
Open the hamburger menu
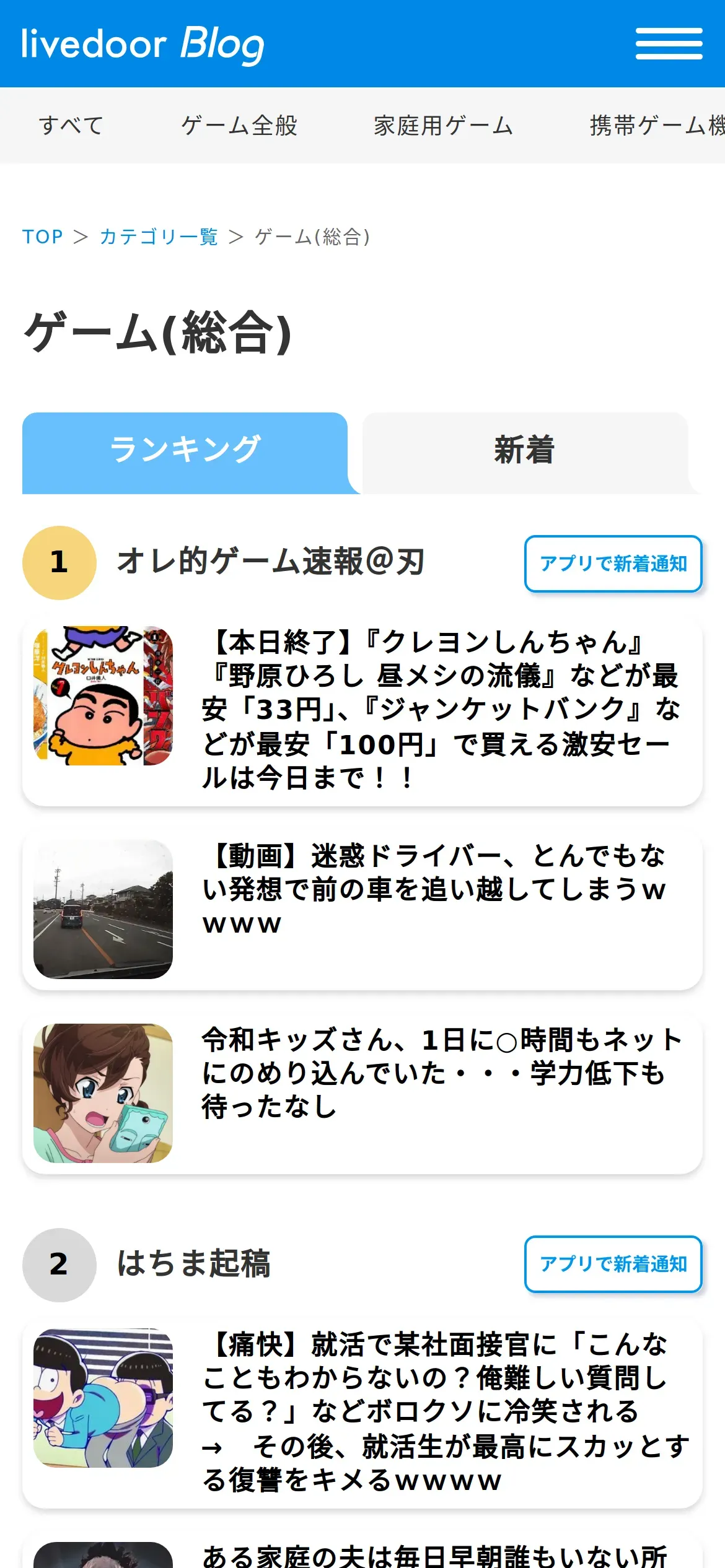tap(669, 43)
